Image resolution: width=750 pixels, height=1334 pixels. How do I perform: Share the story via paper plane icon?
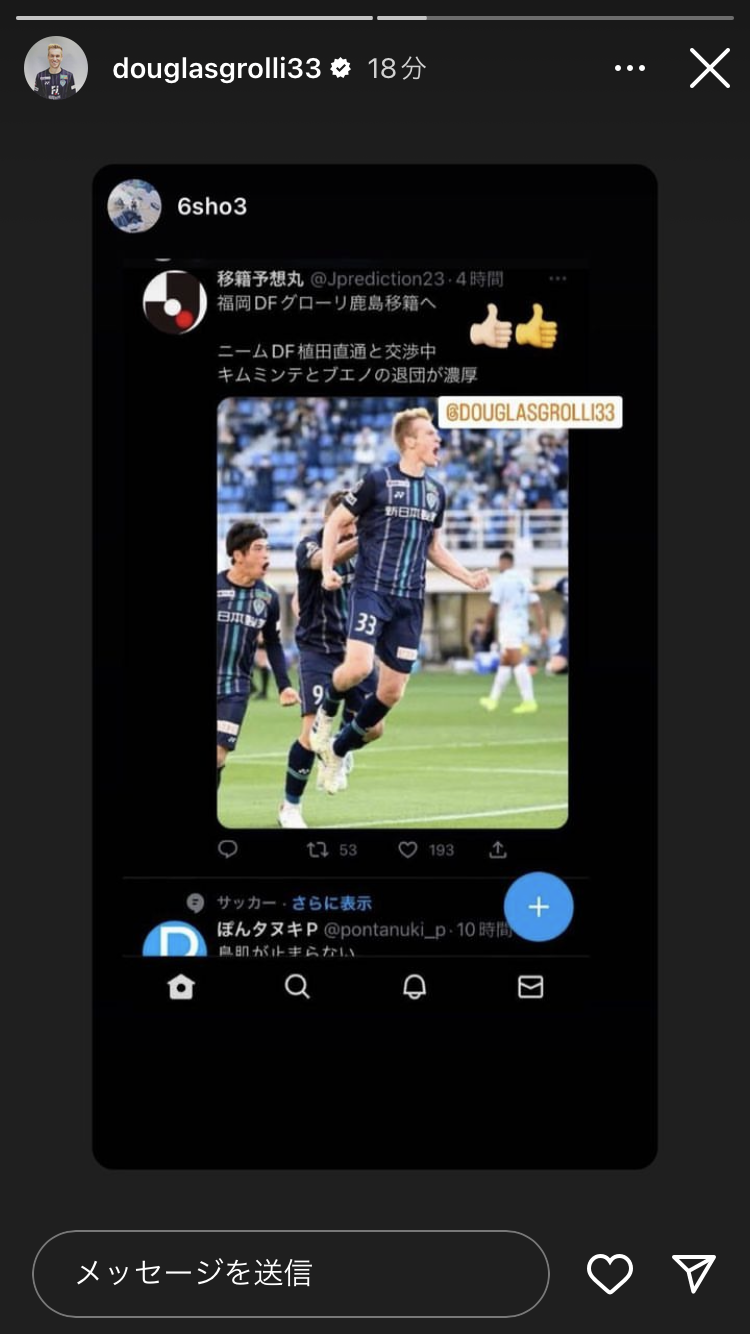coord(694,1273)
